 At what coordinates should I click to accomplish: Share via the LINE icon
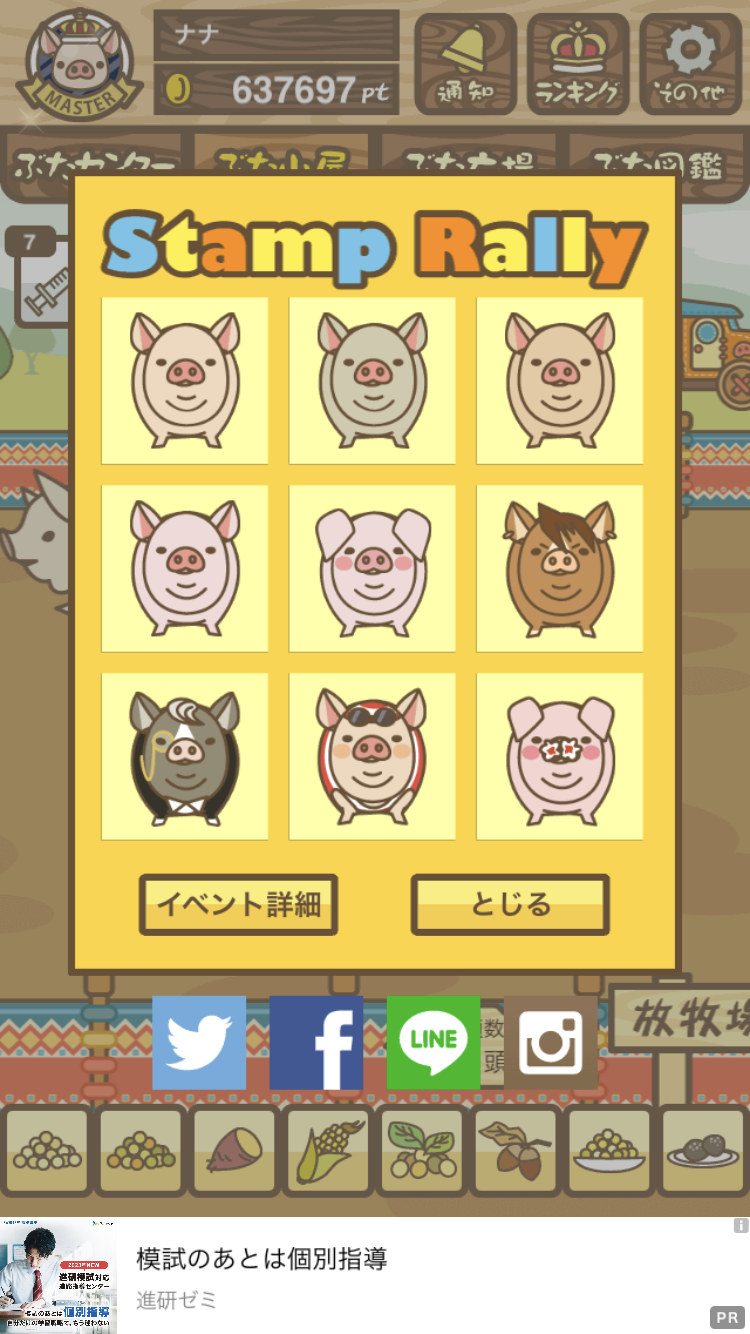point(434,1042)
